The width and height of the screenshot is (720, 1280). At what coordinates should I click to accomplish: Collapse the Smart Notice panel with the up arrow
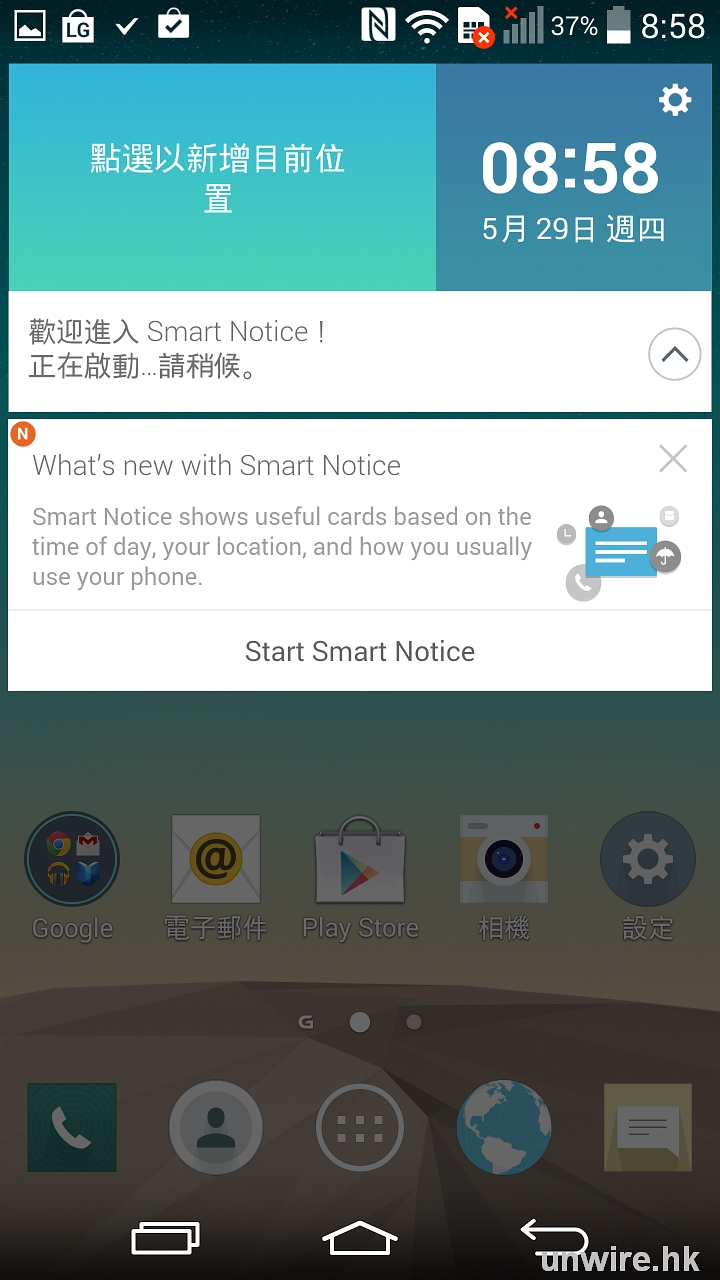click(674, 354)
